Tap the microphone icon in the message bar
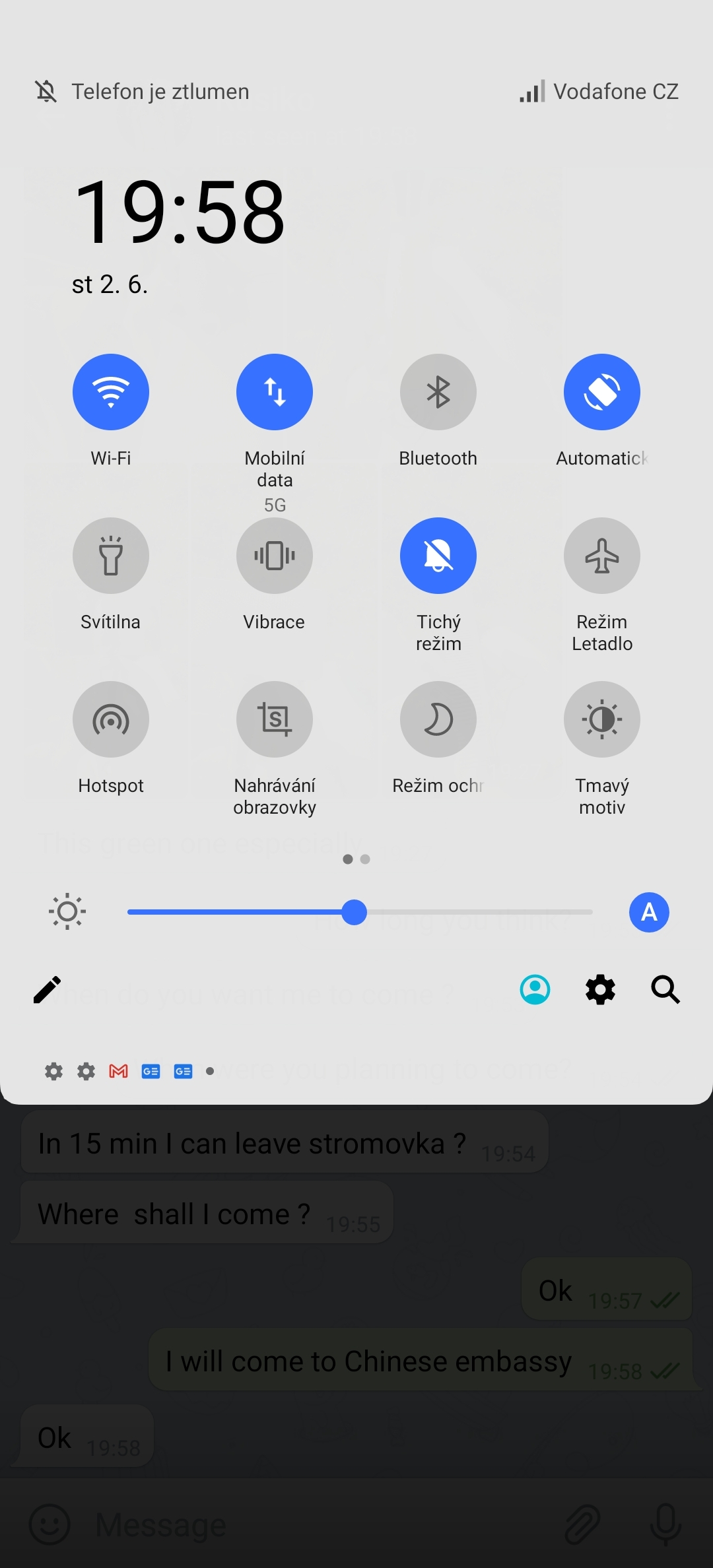Viewport: 713px width, 1568px height. coord(666,1524)
